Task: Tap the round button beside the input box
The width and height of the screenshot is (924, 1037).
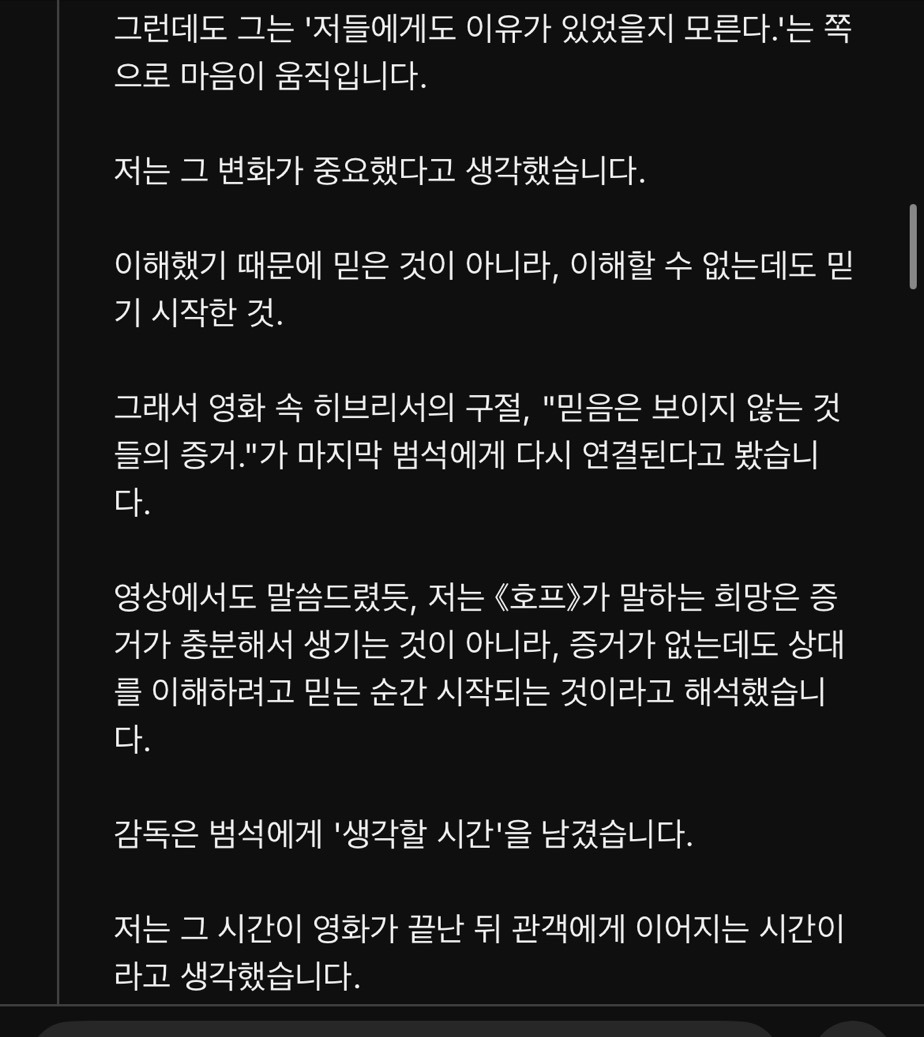Action: (853, 1030)
